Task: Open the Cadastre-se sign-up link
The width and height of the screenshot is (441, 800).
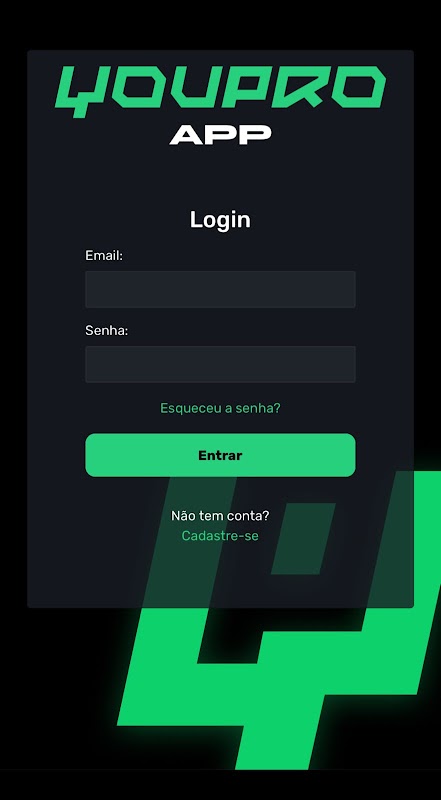Action: (x=220, y=536)
